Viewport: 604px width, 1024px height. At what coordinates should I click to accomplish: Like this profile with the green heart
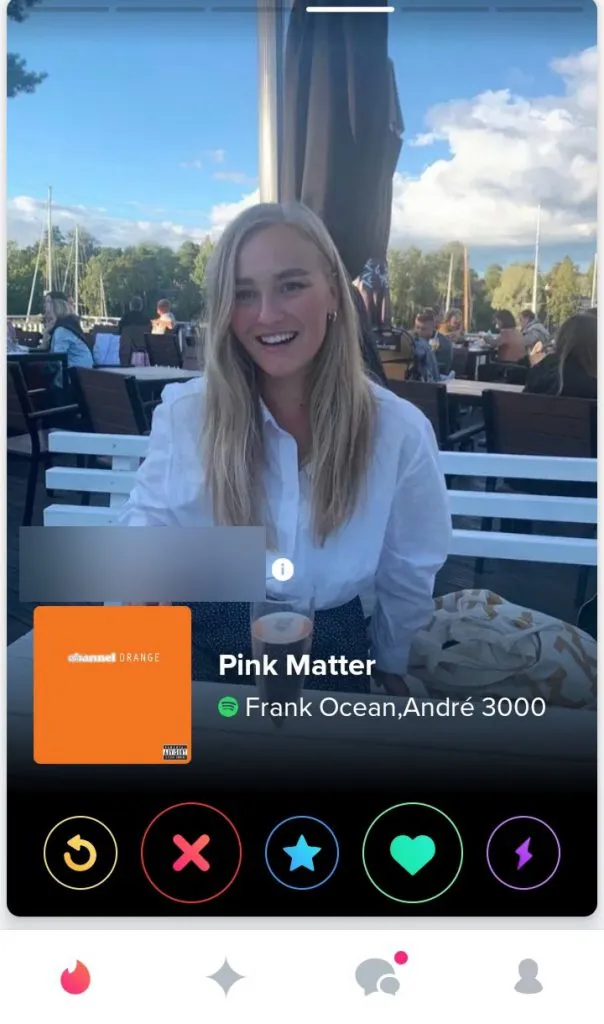pyautogui.click(x=412, y=853)
